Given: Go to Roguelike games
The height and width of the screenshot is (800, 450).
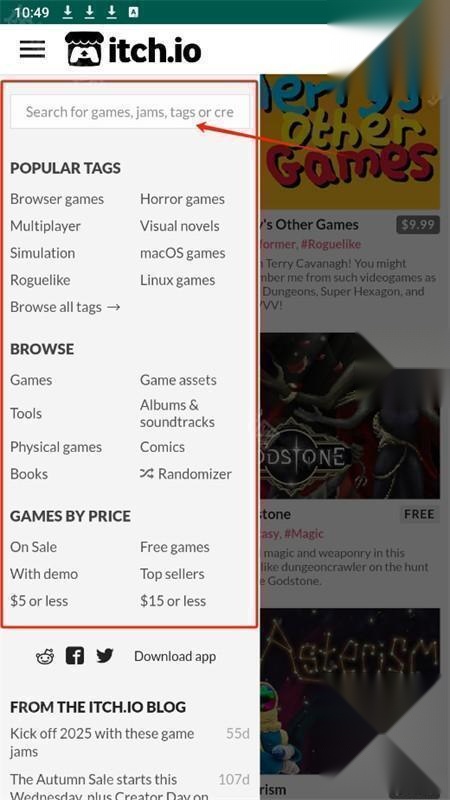Looking at the screenshot, I should tap(40, 280).
